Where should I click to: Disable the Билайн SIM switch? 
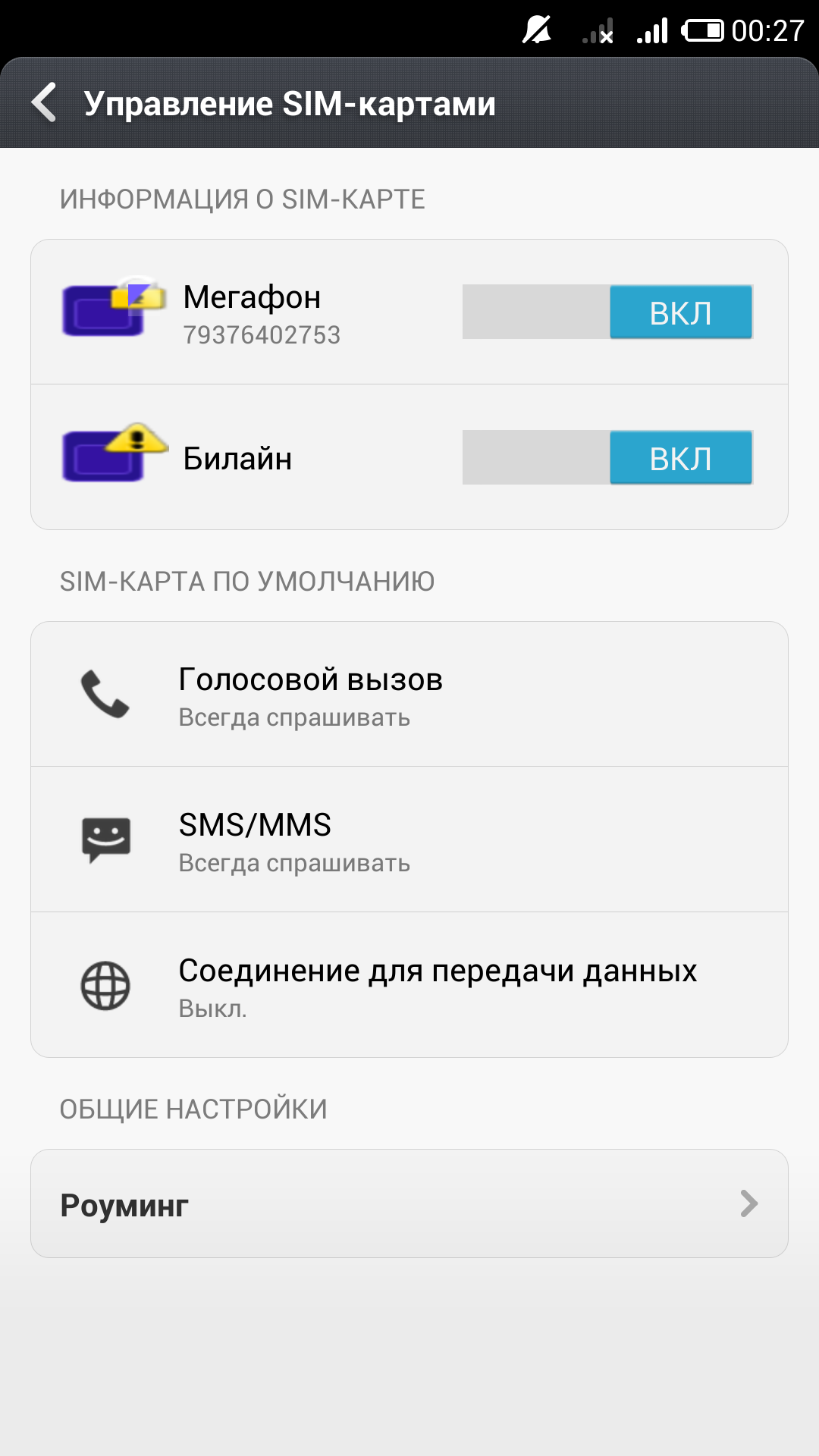[x=607, y=457]
